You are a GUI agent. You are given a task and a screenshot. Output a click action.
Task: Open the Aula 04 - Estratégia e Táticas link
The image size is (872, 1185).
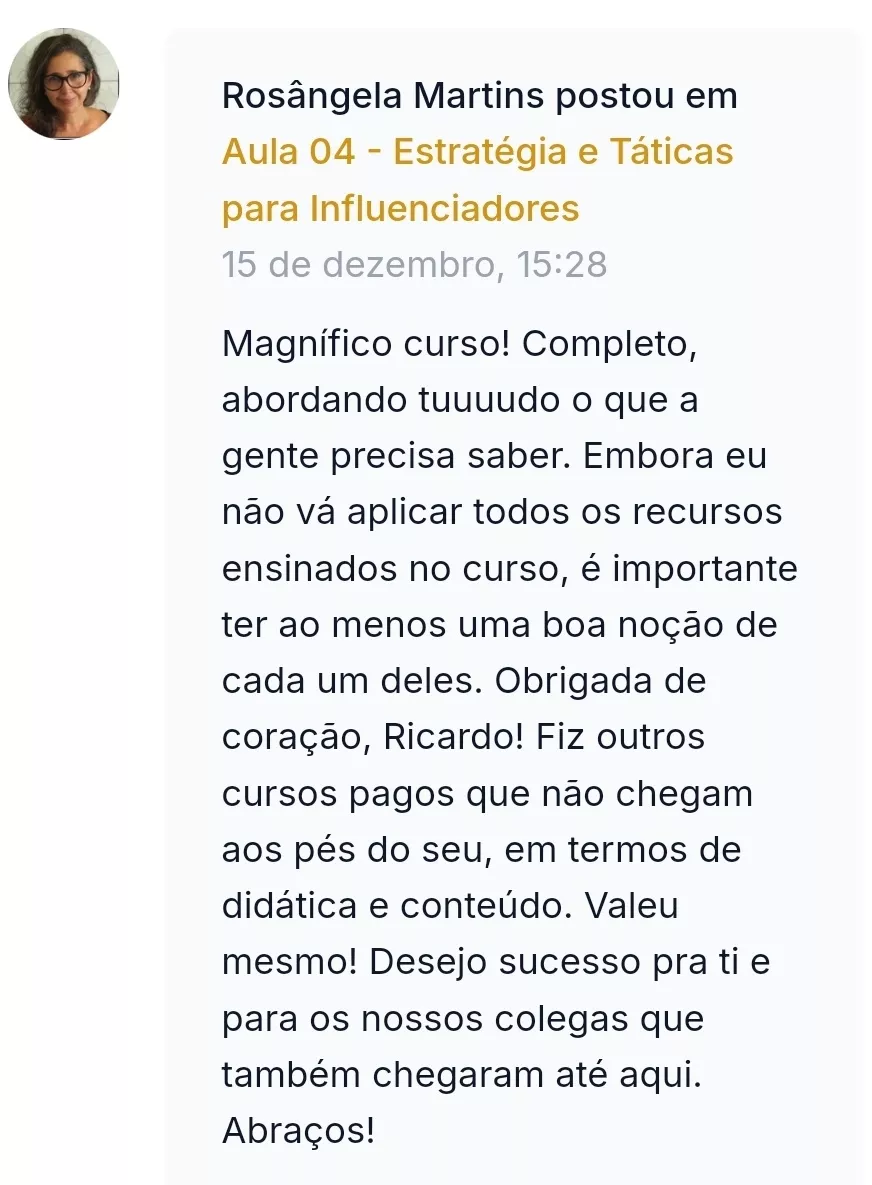(x=477, y=153)
